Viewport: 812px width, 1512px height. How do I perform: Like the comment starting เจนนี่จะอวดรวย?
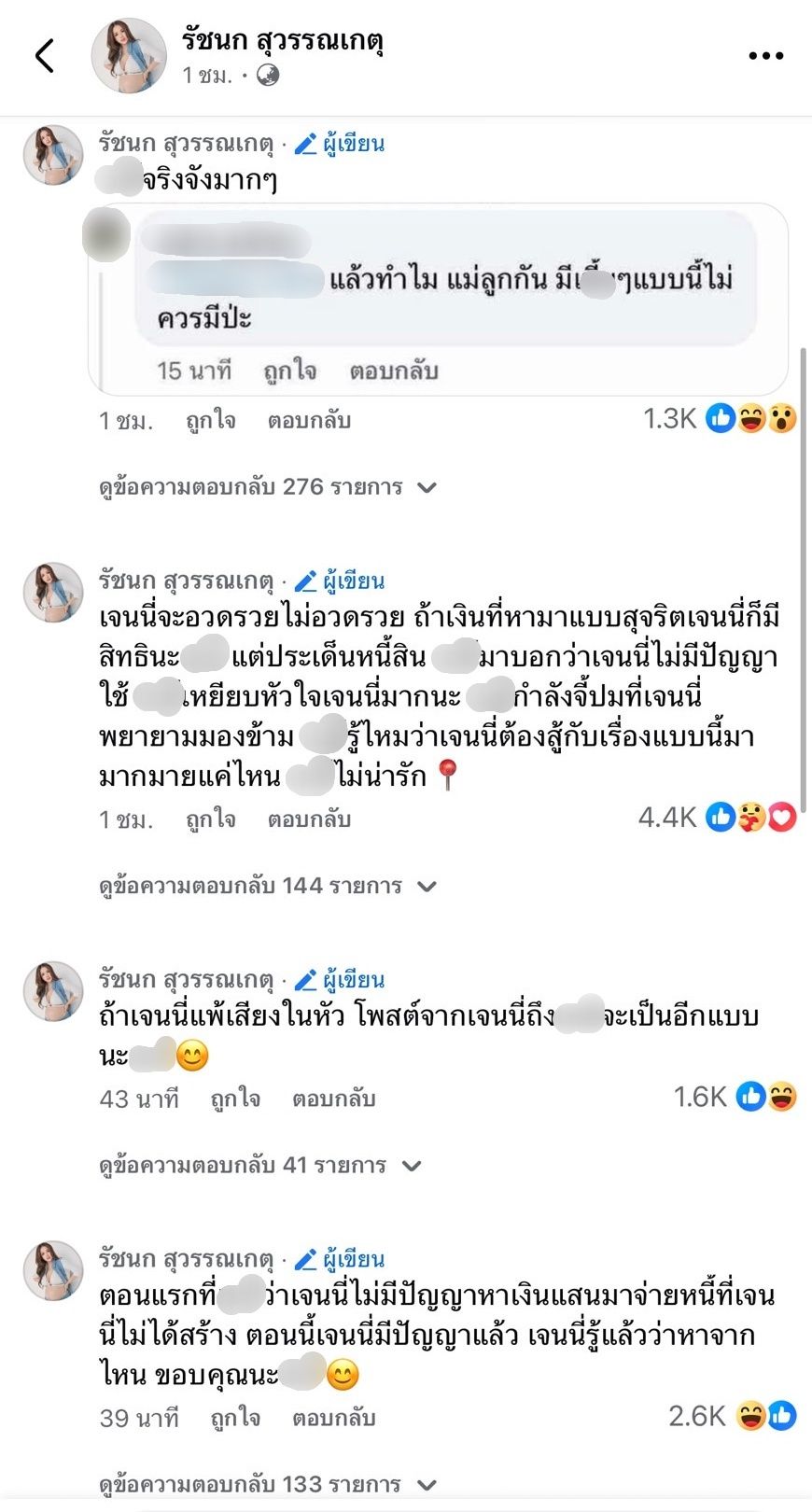pos(210,819)
